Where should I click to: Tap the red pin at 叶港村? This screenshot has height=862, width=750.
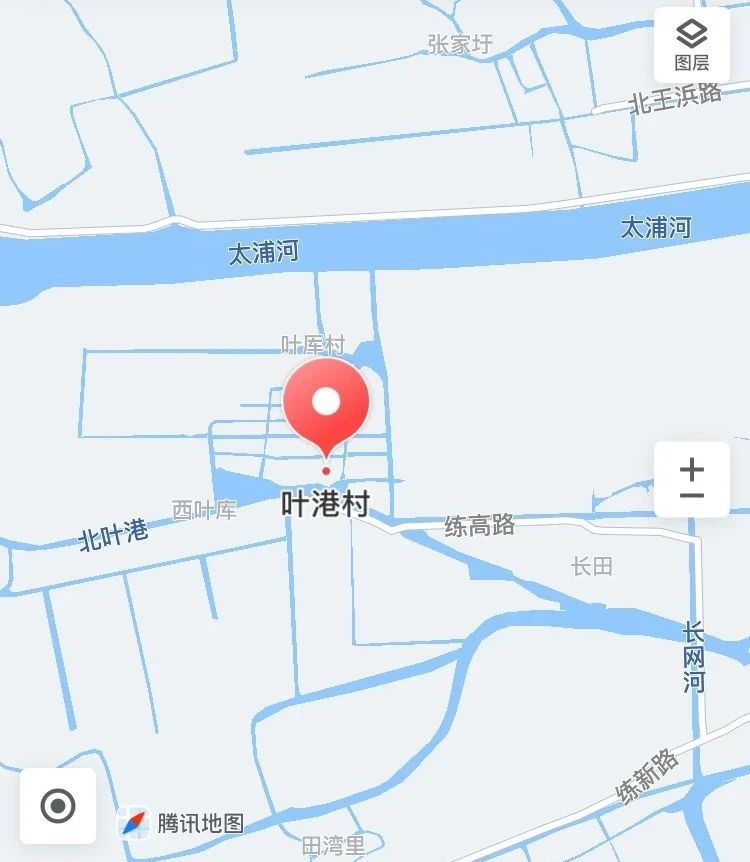[326, 405]
